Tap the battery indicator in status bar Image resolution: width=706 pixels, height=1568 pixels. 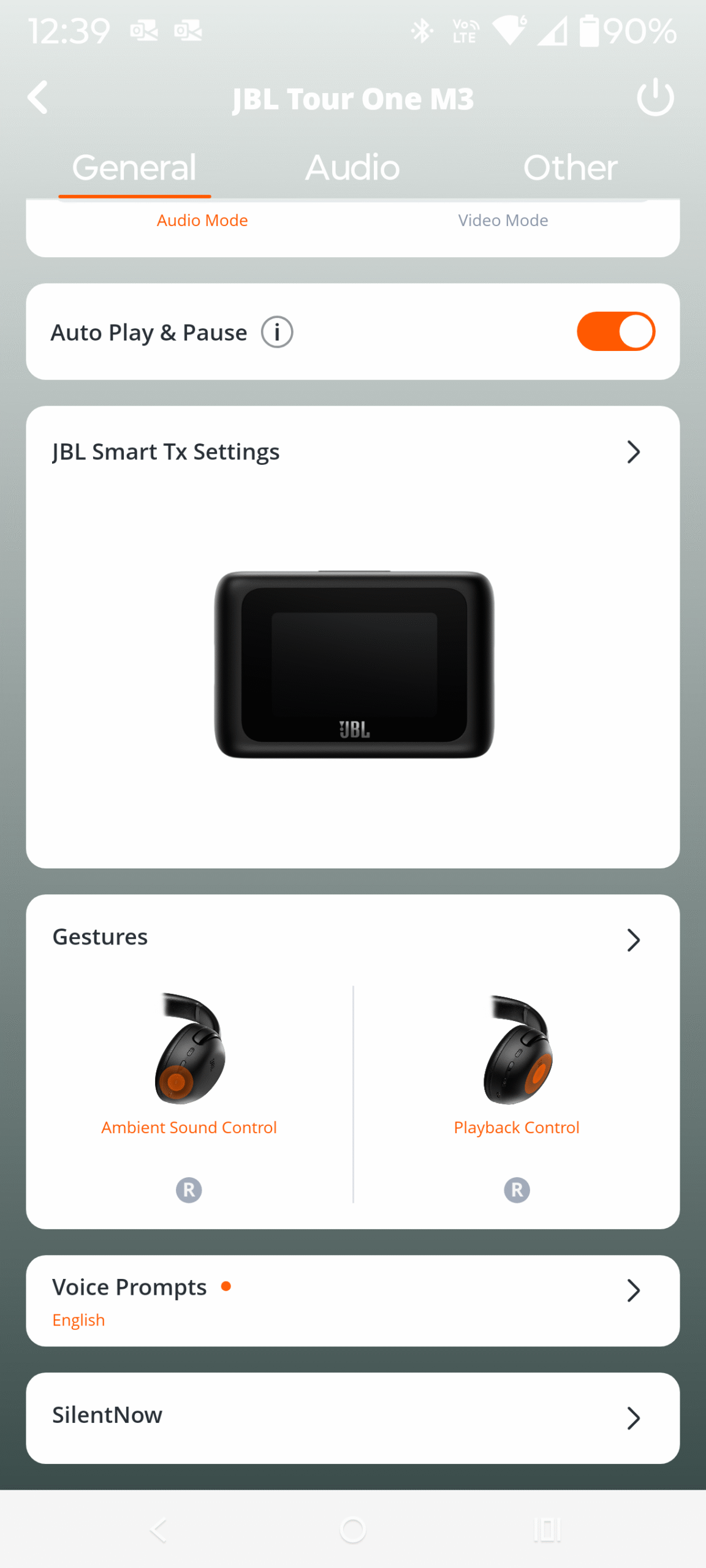590,31
